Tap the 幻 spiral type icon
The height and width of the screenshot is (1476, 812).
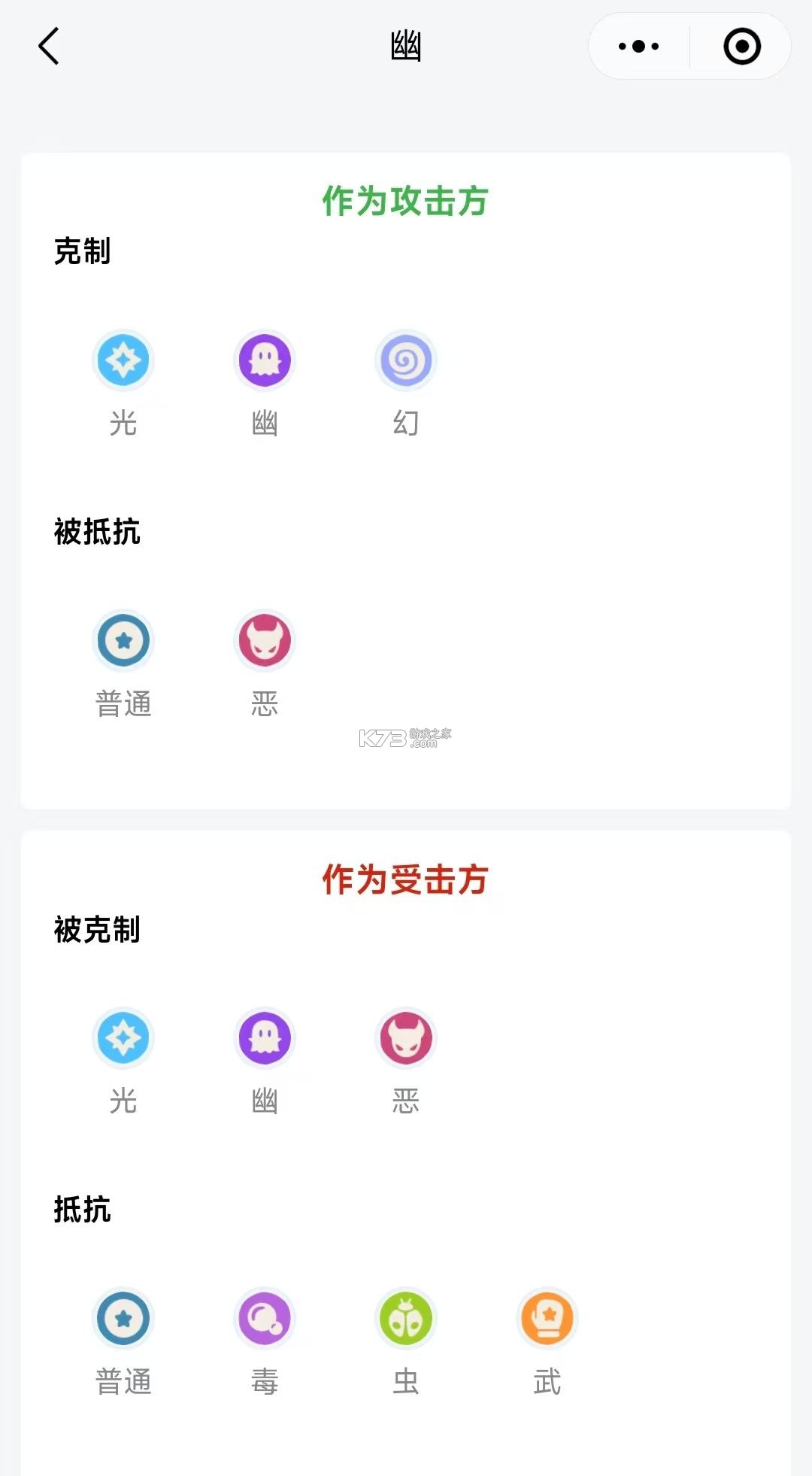tap(406, 361)
